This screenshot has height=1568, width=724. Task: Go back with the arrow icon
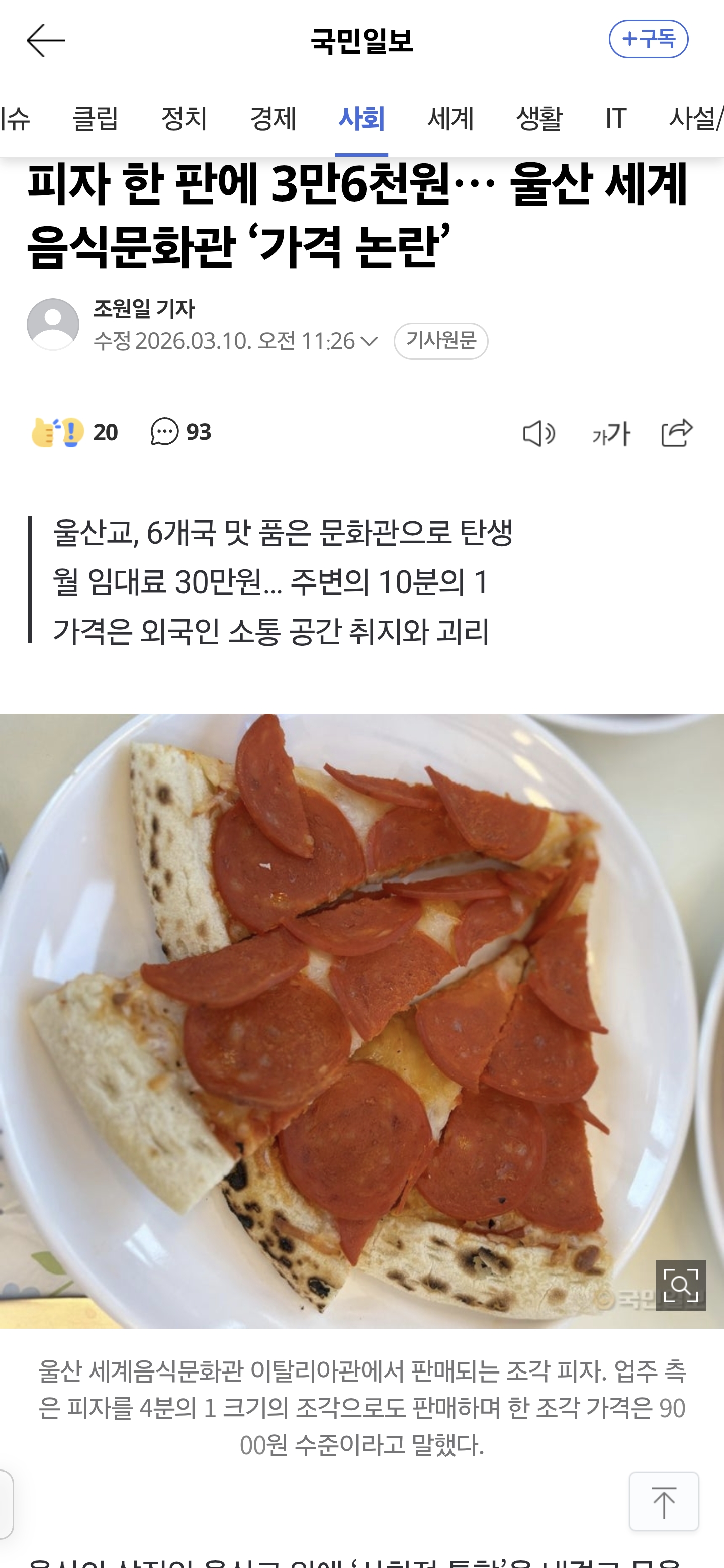pyautogui.click(x=46, y=41)
